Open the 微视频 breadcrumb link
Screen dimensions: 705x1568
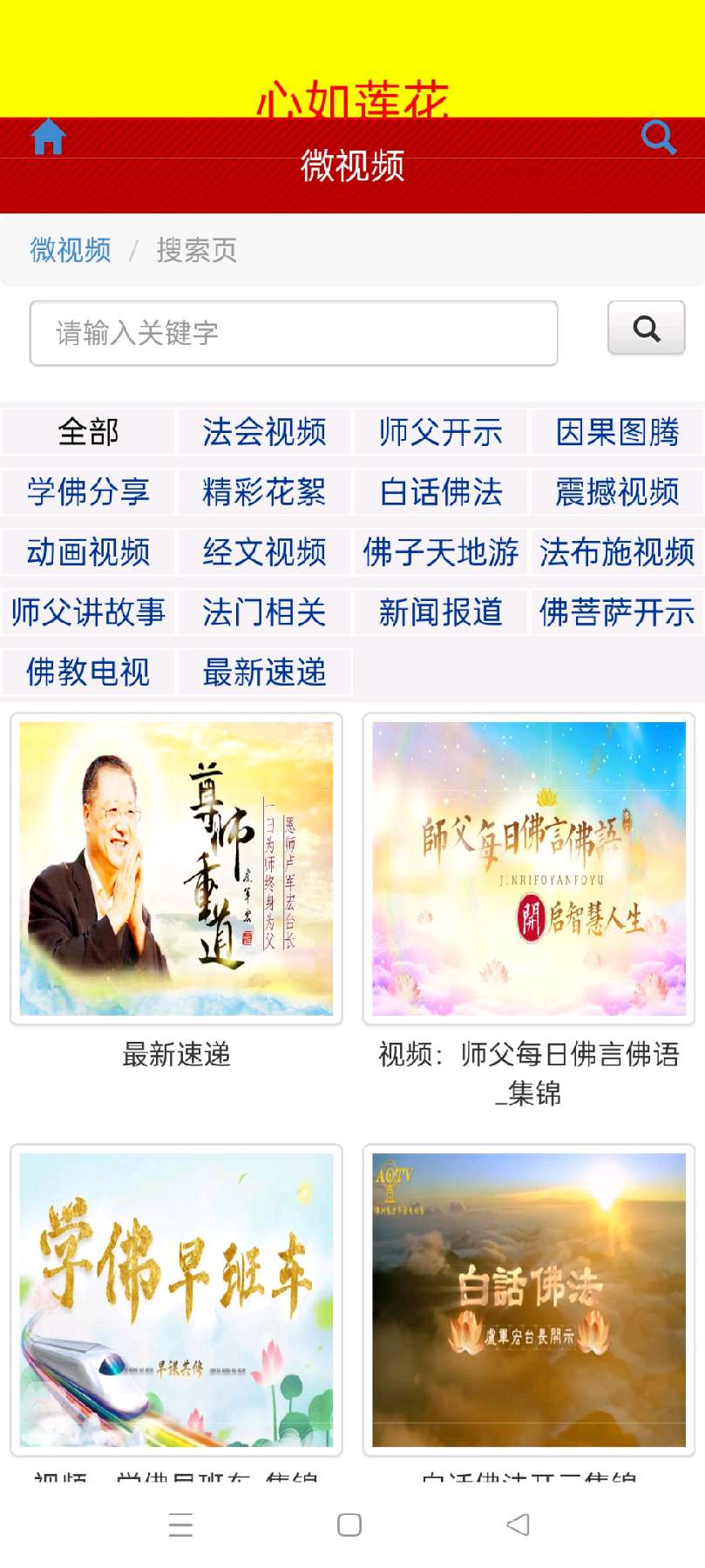(71, 250)
